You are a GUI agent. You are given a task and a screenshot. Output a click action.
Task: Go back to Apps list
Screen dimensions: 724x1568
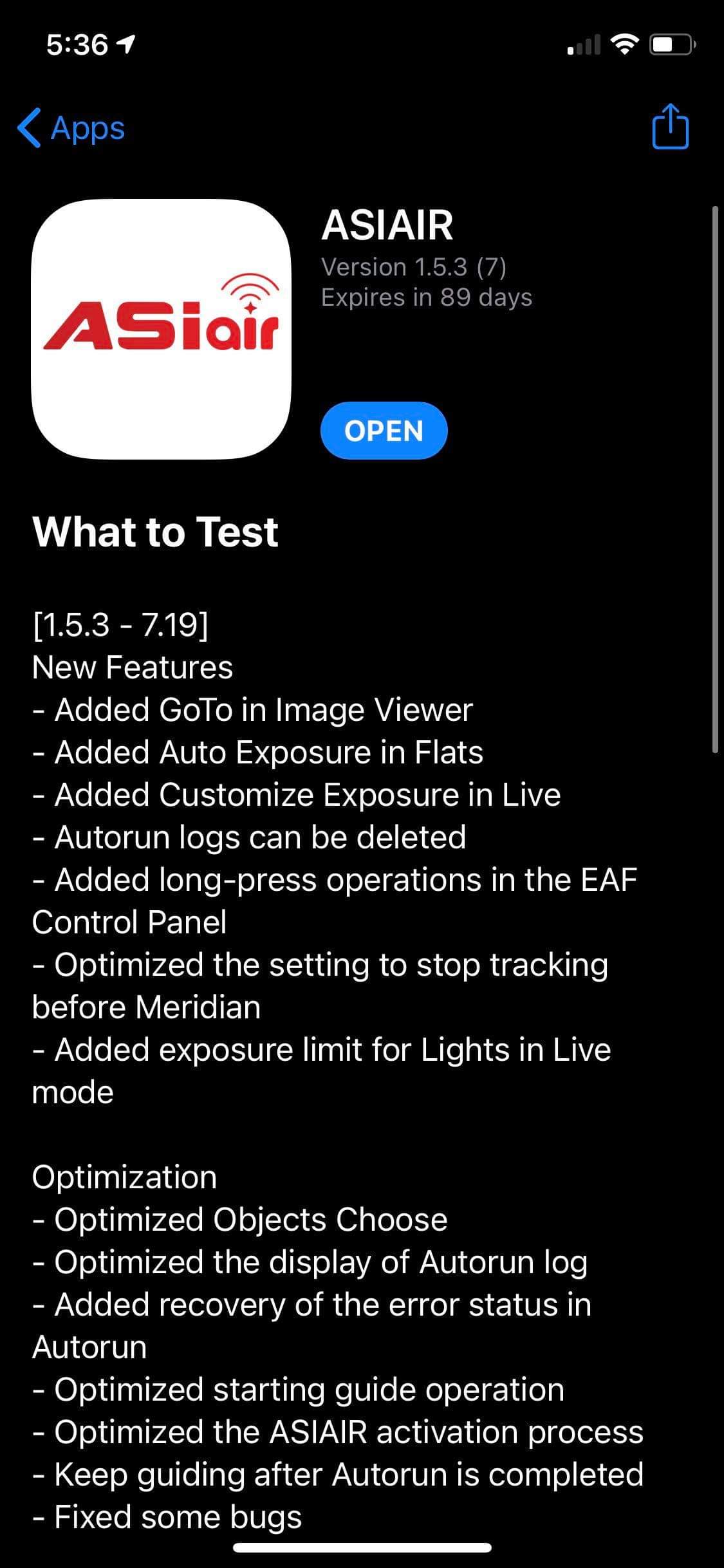tap(71, 127)
